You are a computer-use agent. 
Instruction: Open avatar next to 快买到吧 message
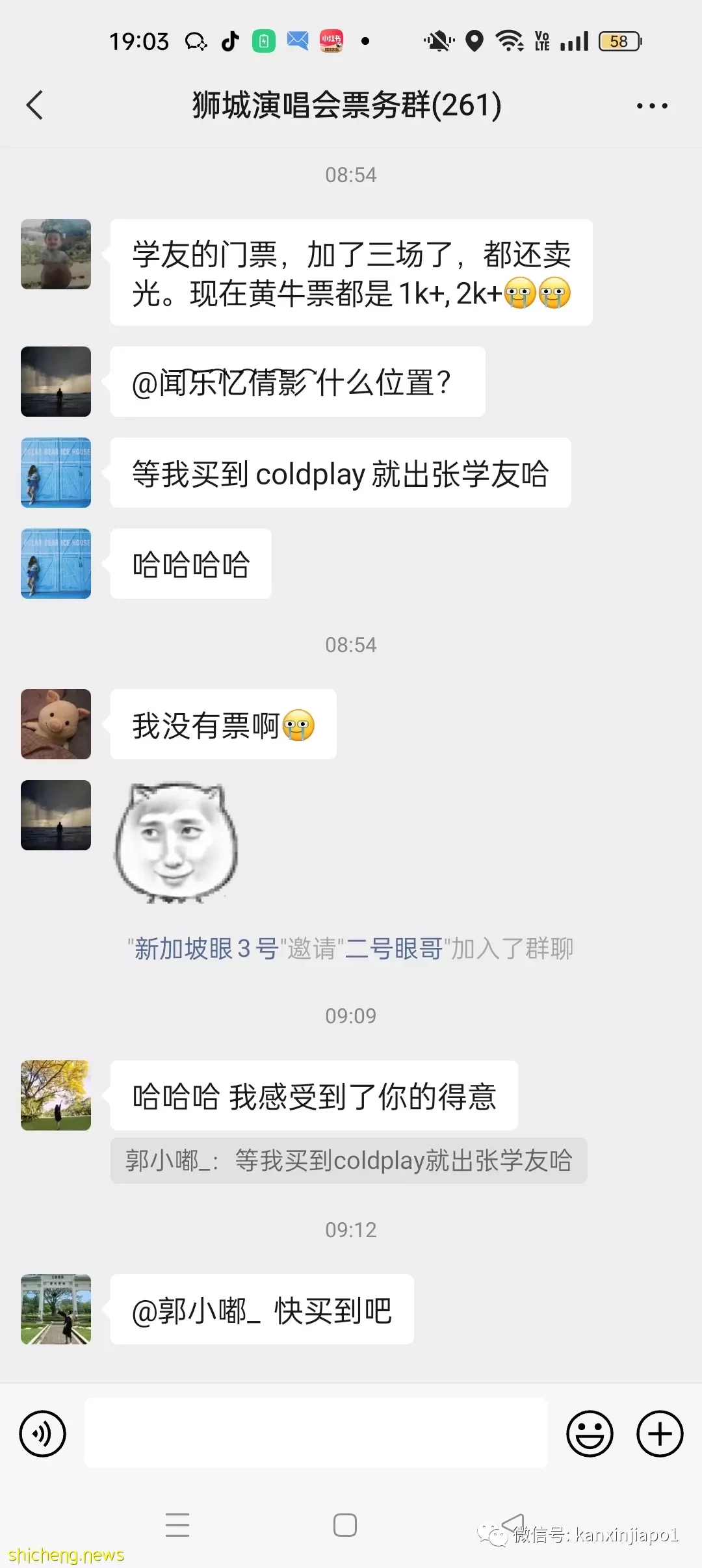56,1309
